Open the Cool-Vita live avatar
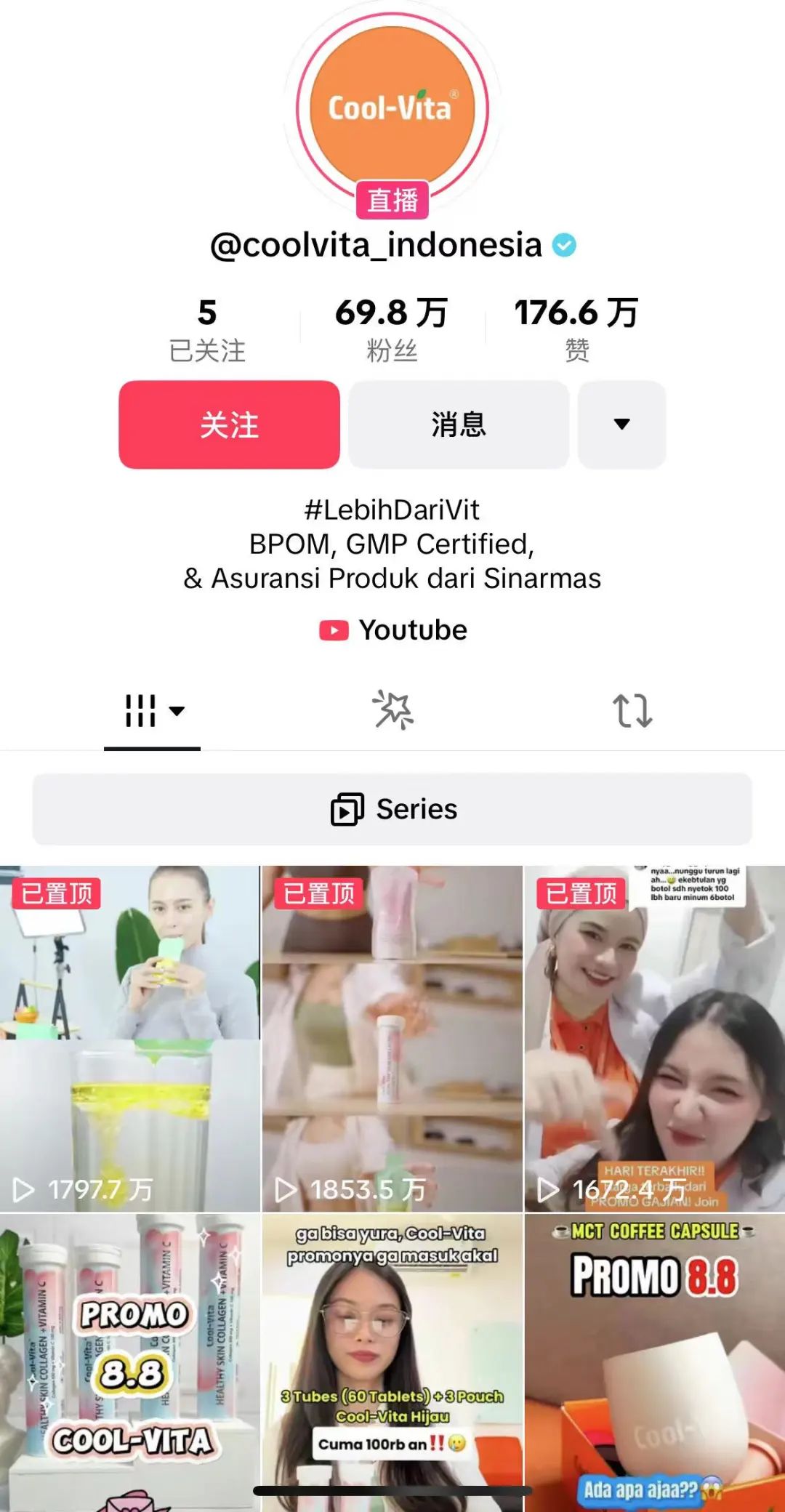The width and height of the screenshot is (785, 1512). click(392, 109)
